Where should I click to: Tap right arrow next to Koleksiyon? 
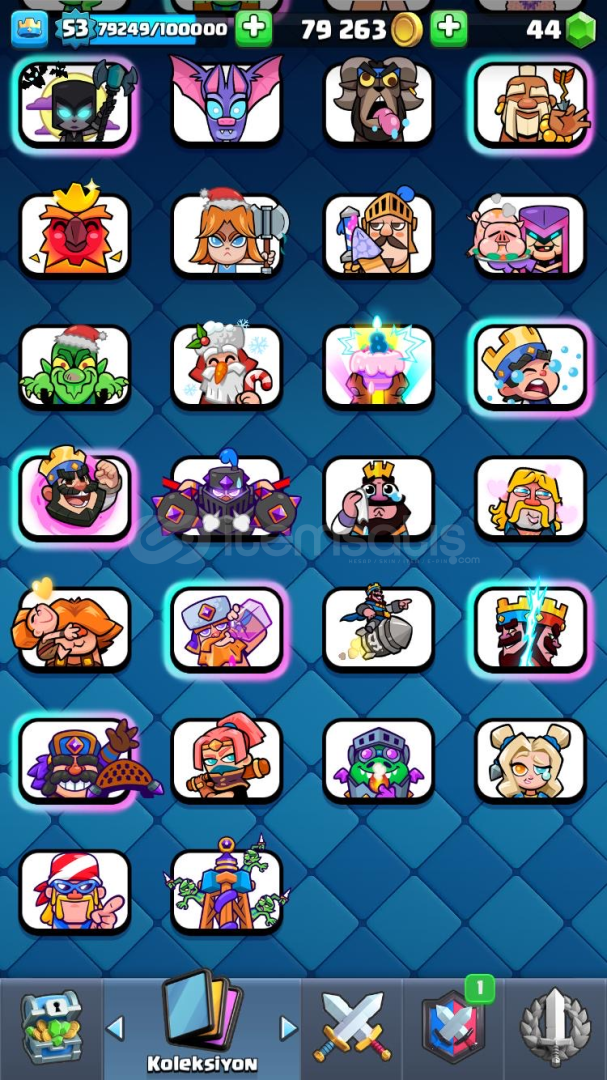point(289,1028)
